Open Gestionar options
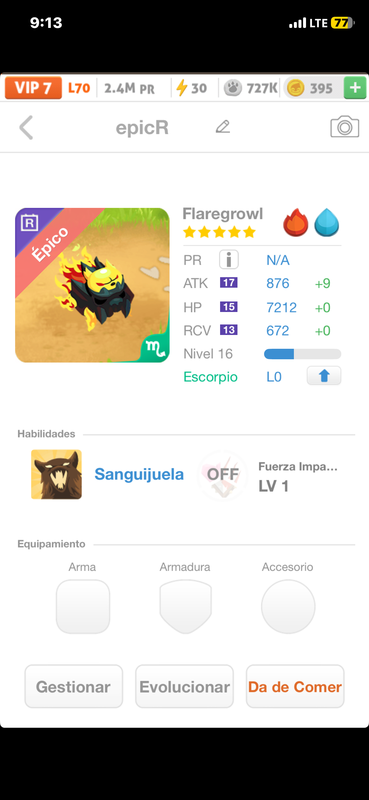The image size is (369, 800). pos(73,686)
